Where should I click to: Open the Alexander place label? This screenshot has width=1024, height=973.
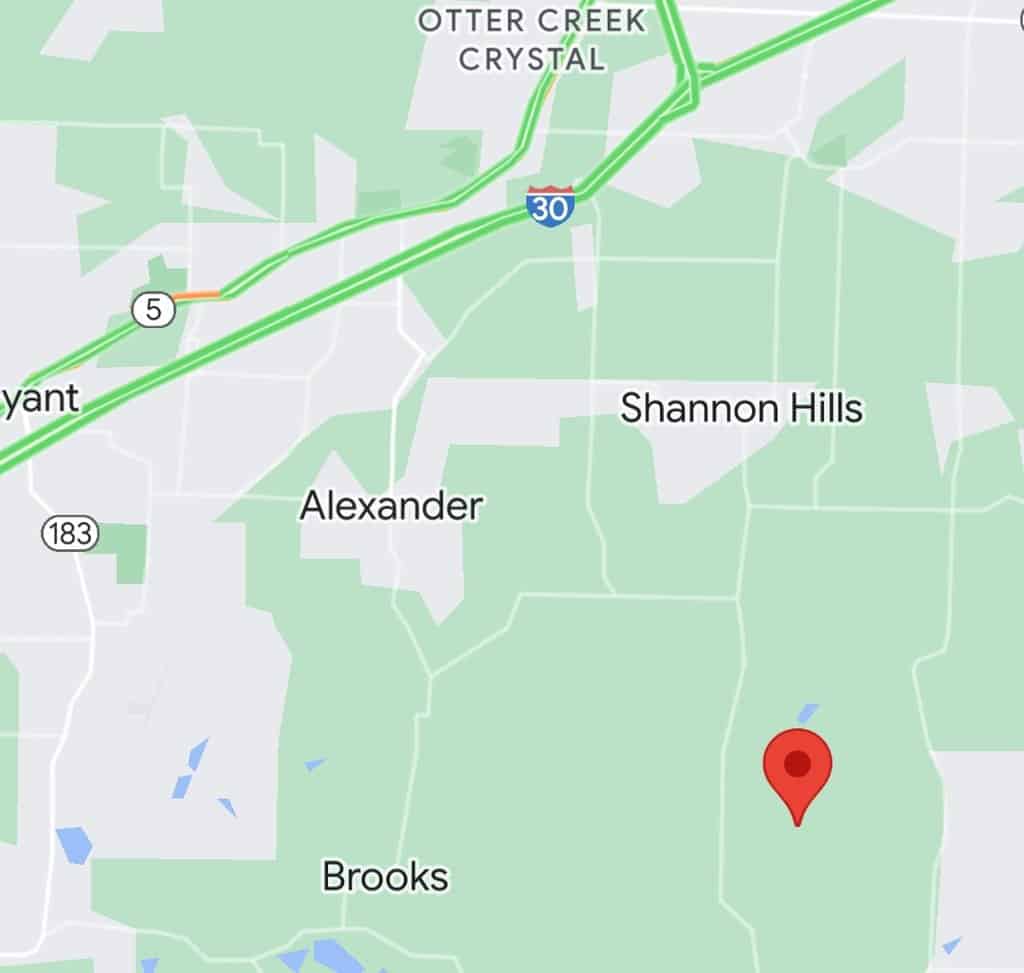click(x=391, y=506)
